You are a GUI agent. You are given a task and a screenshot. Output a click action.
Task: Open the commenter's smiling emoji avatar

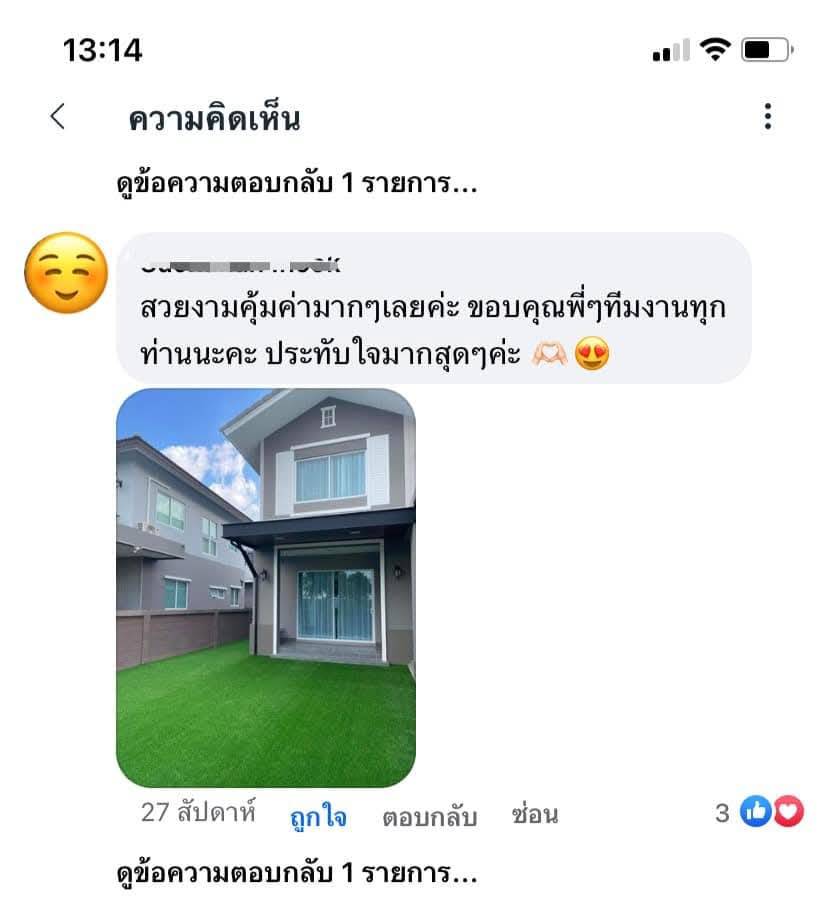pos(66,273)
